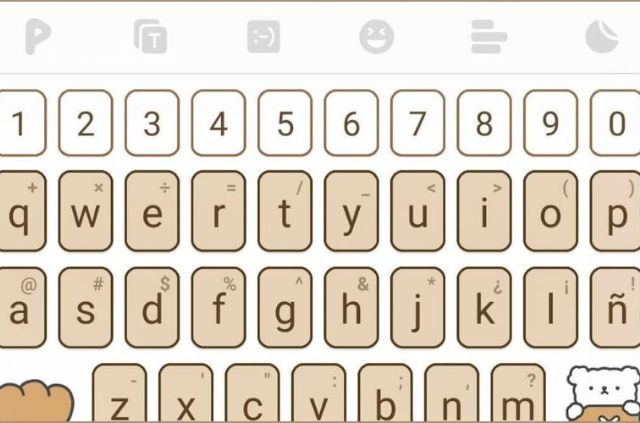The height and width of the screenshot is (423, 640).
Task: Open the clipboard text tool
Action: tap(151, 37)
